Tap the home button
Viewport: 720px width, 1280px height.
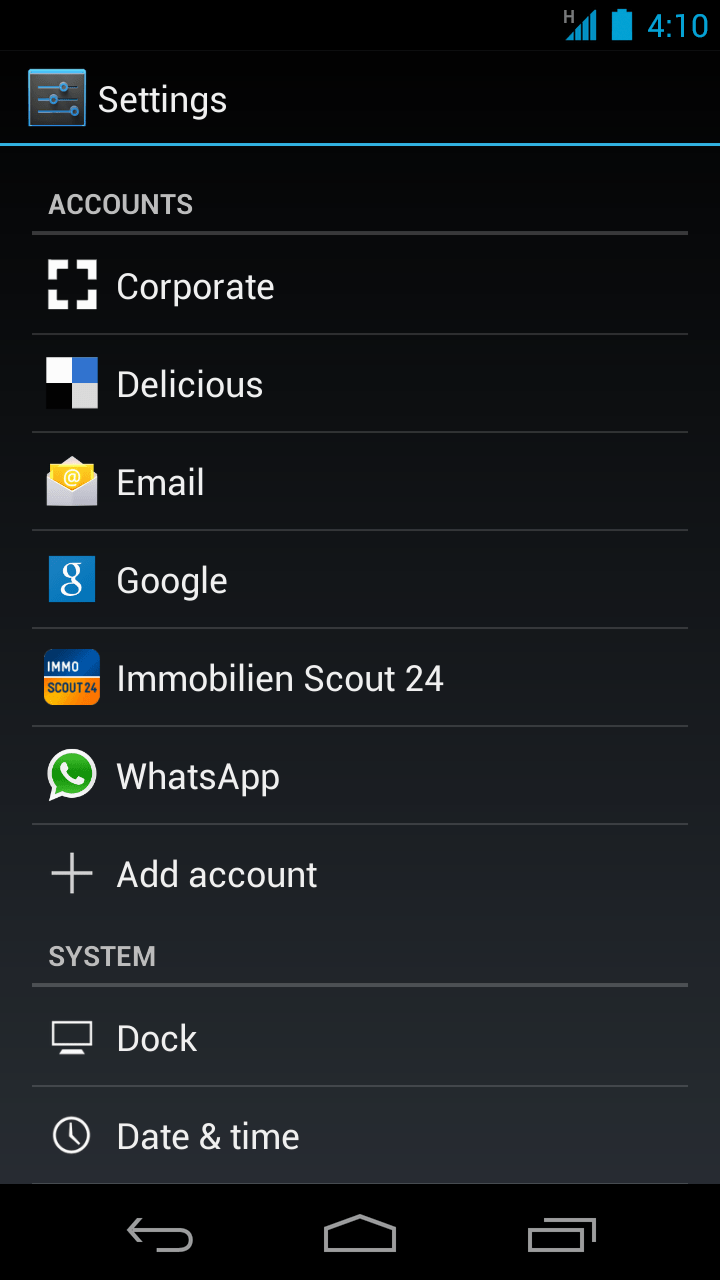(360, 1234)
